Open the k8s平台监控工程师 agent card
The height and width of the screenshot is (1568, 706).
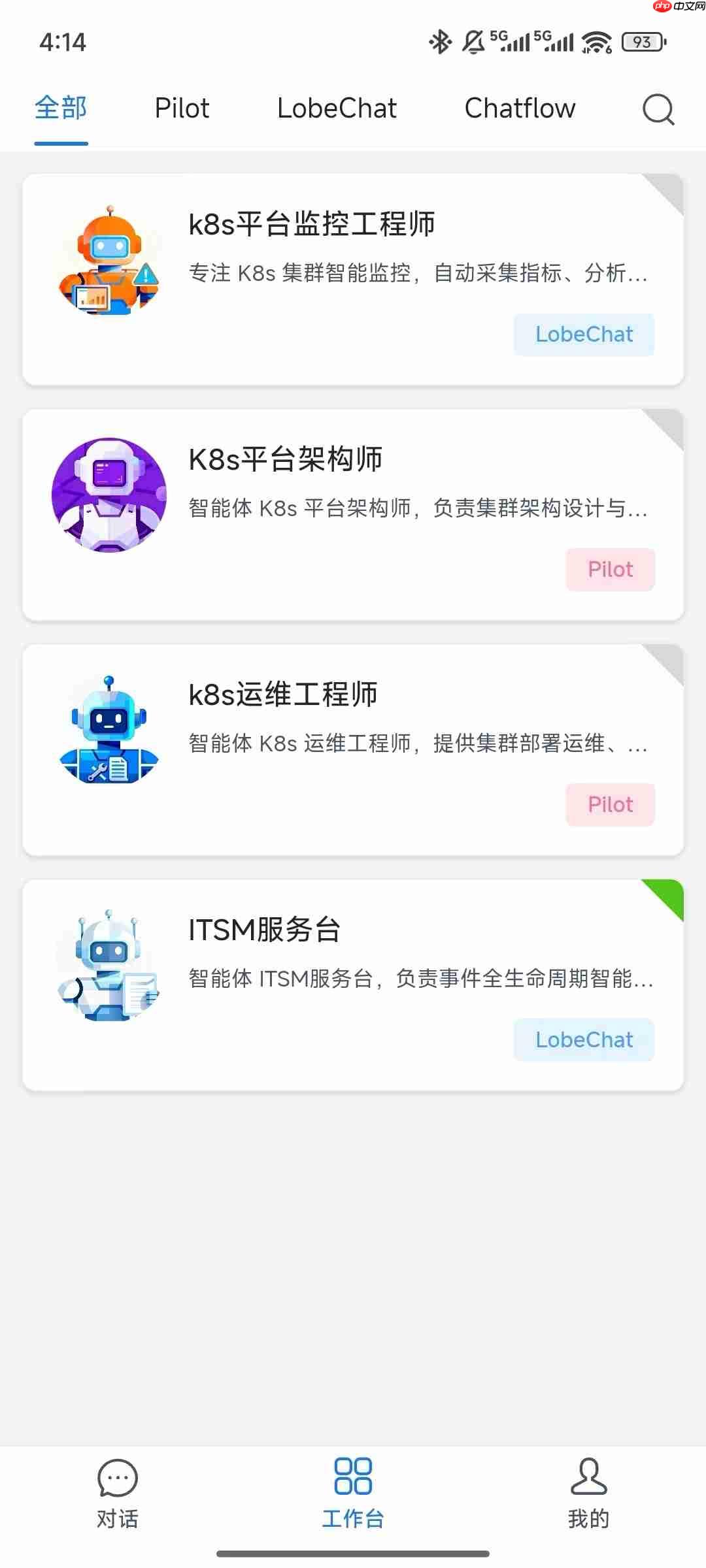pyautogui.click(x=353, y=278)
